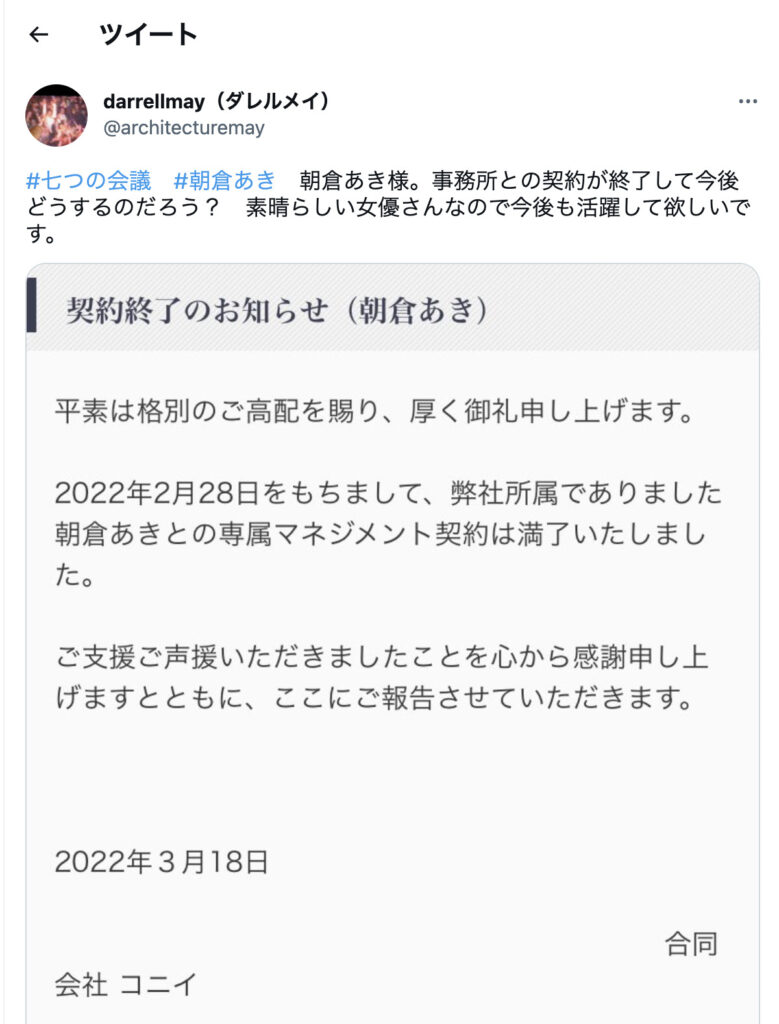This screenshot has width=779, height=1024.
Task: Open the attached 契約終了のお知らせ image
Action: [392, 640]
